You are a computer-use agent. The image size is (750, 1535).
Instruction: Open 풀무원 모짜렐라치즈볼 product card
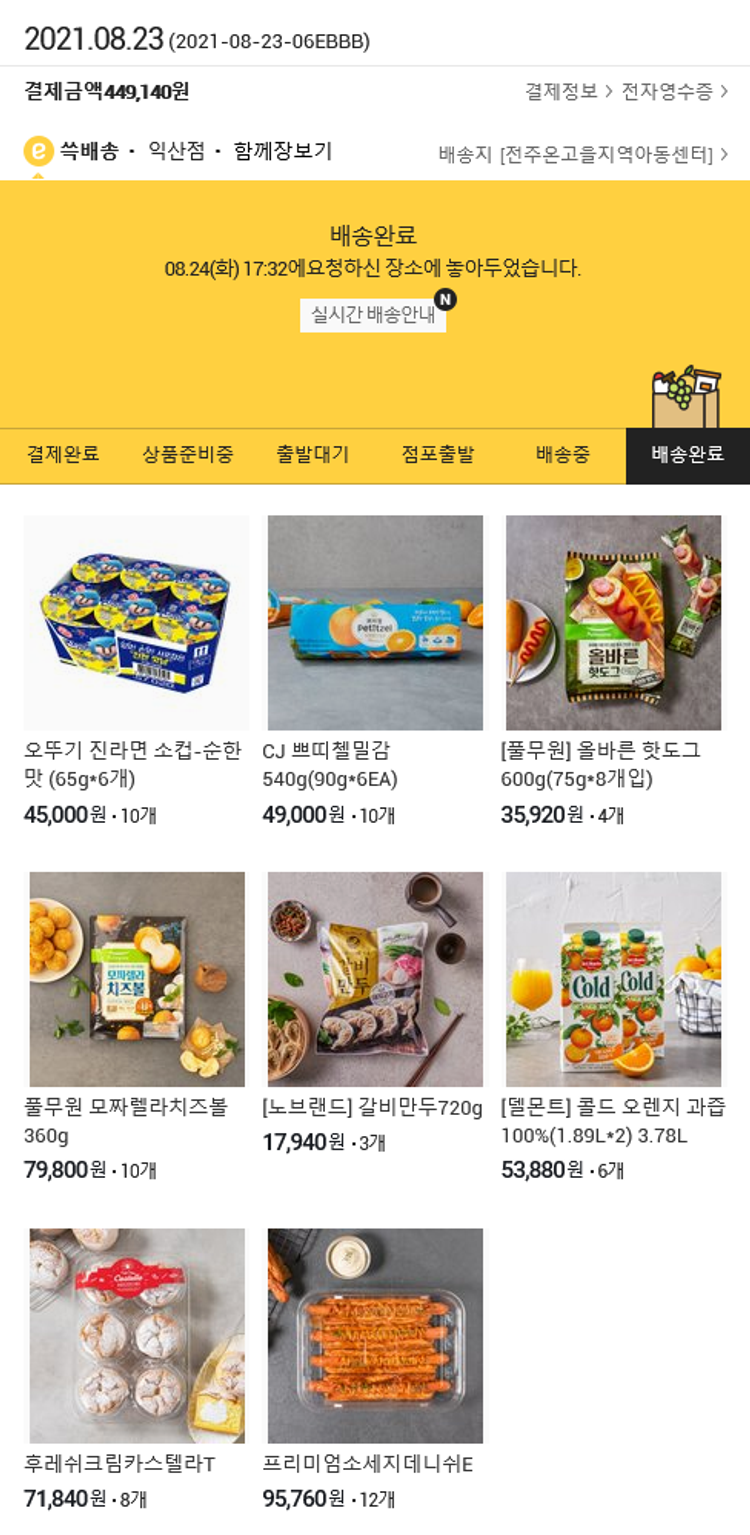137,980
